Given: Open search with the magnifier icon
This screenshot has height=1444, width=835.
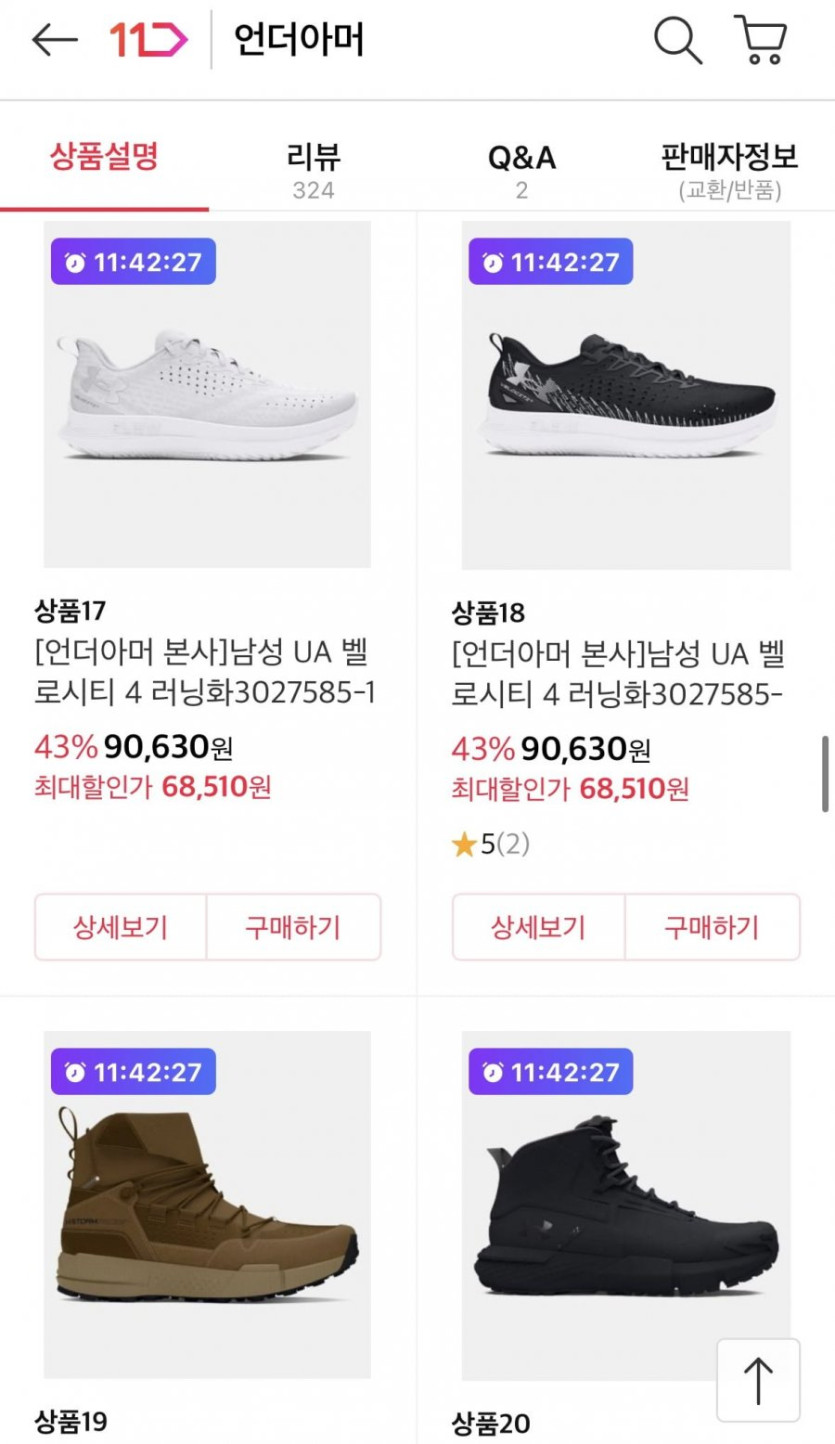Looking at the screenshot, I should click(x=678, y=40).
